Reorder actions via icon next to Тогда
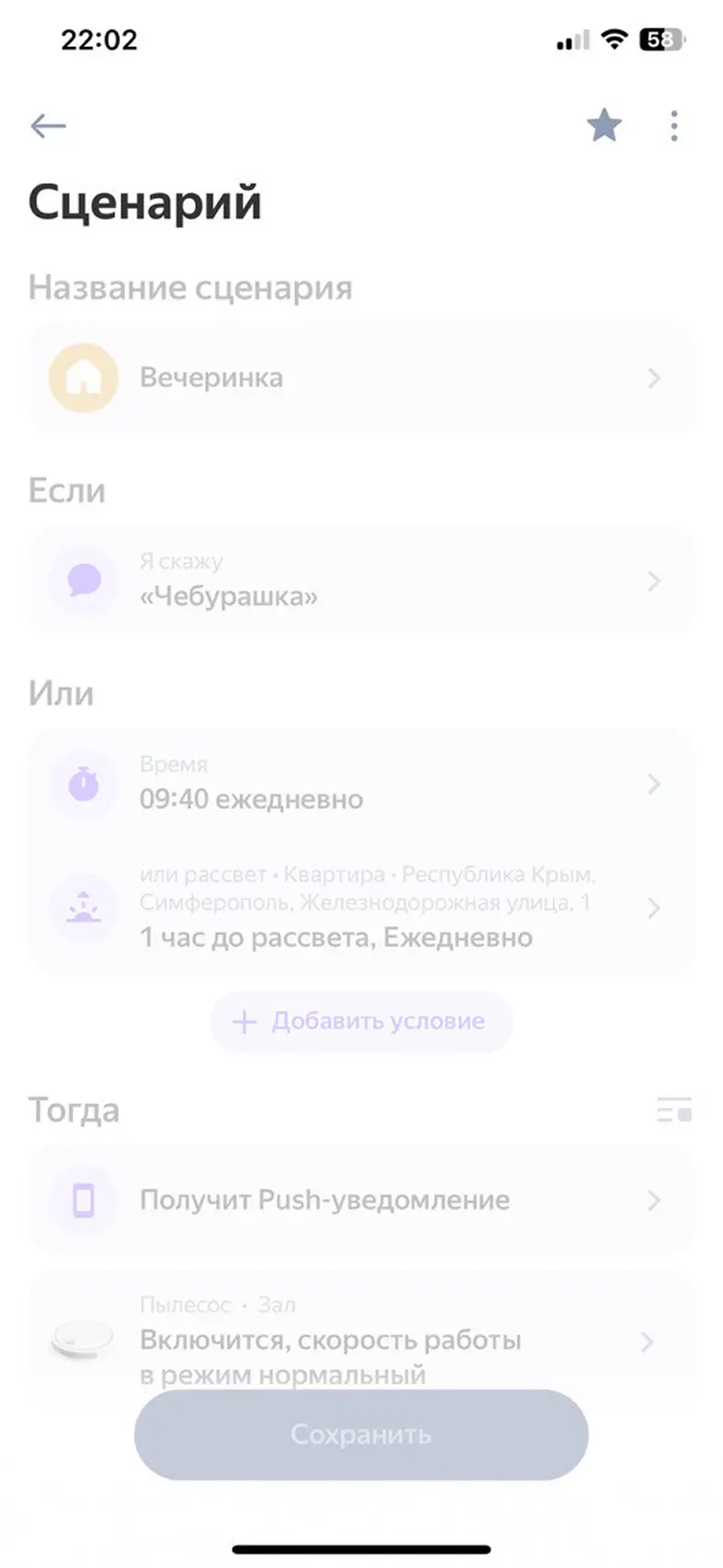This screenshot has width=723, height=1568. click(x=673, y=1110)
